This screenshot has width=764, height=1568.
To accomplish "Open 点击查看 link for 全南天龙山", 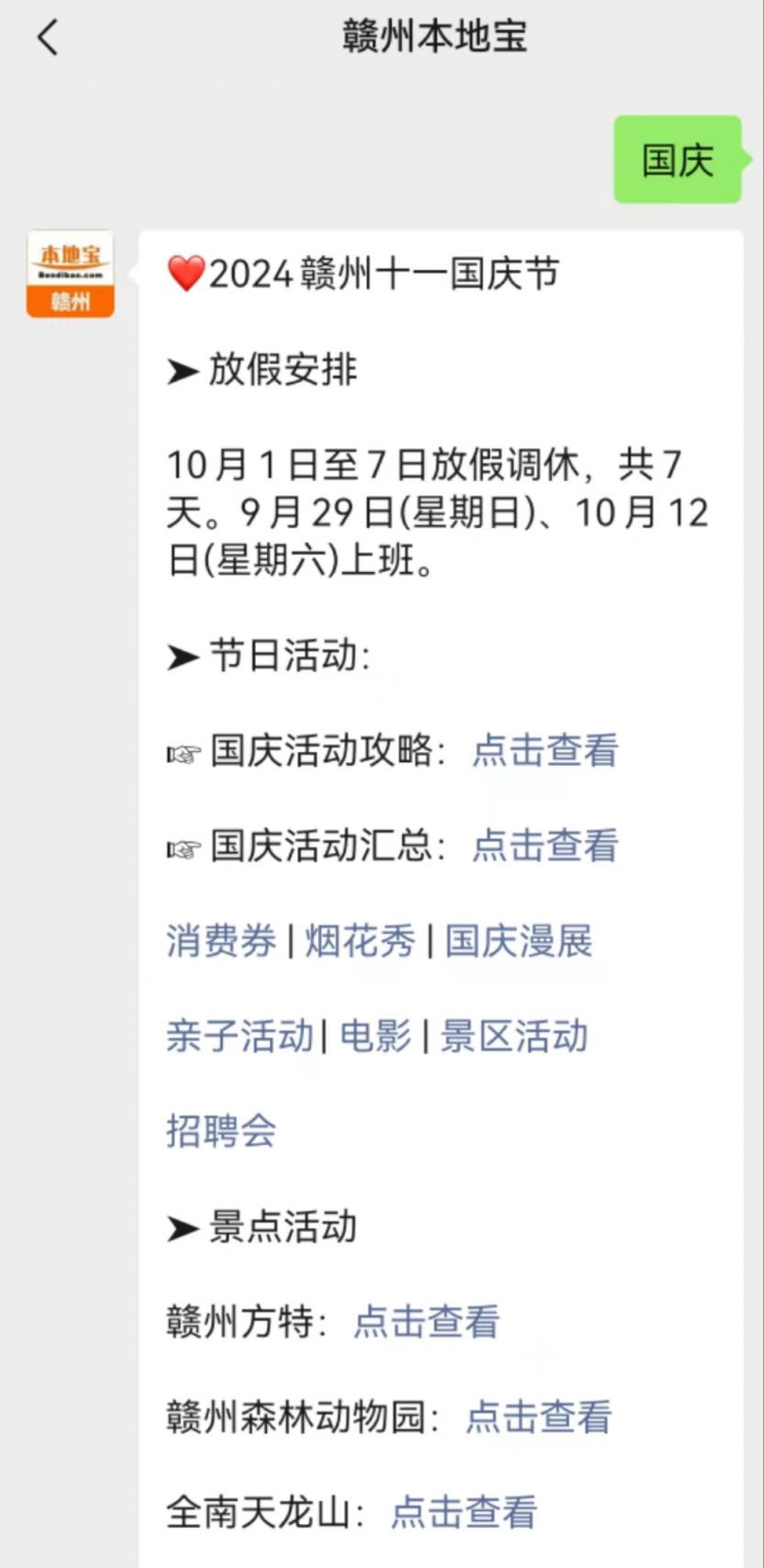I will pyautogui.click(x=463, y=1513).
